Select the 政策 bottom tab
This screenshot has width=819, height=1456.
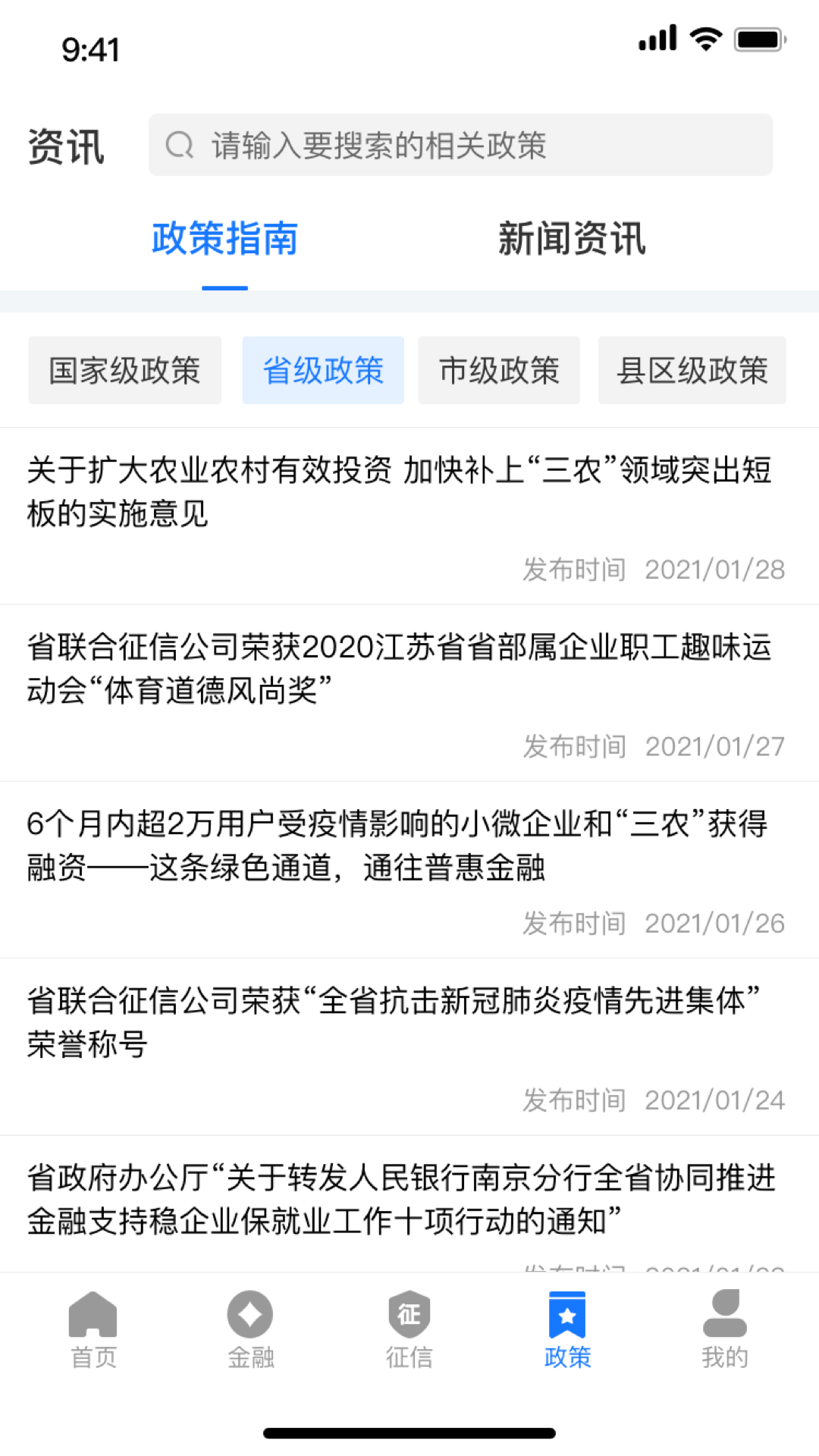(567, 1331)
